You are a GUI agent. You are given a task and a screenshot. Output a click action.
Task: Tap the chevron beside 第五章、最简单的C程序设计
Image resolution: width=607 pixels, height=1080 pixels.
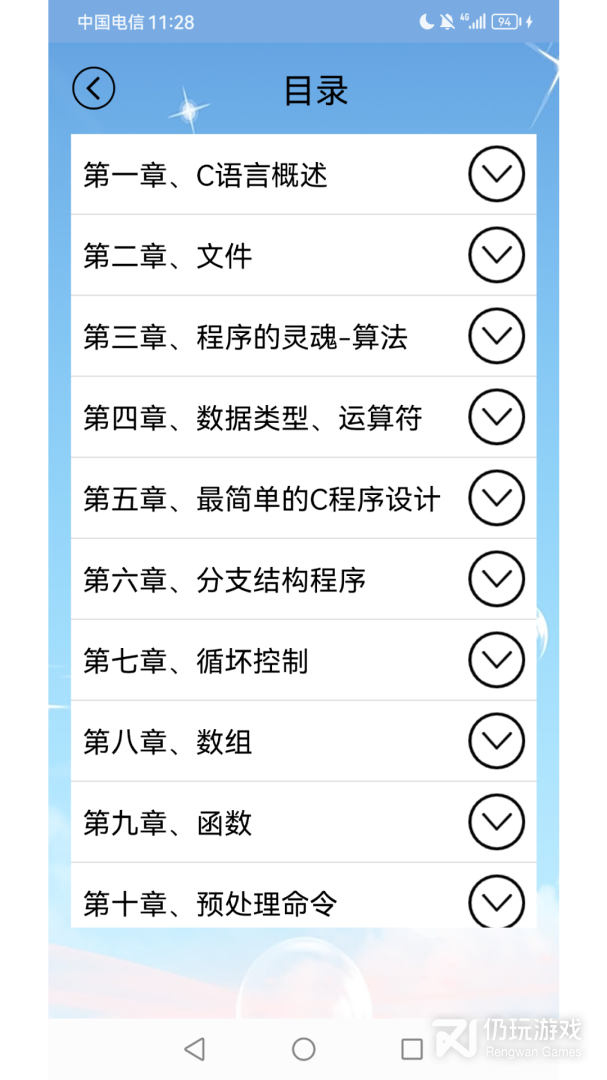click(x=496, y=498)
